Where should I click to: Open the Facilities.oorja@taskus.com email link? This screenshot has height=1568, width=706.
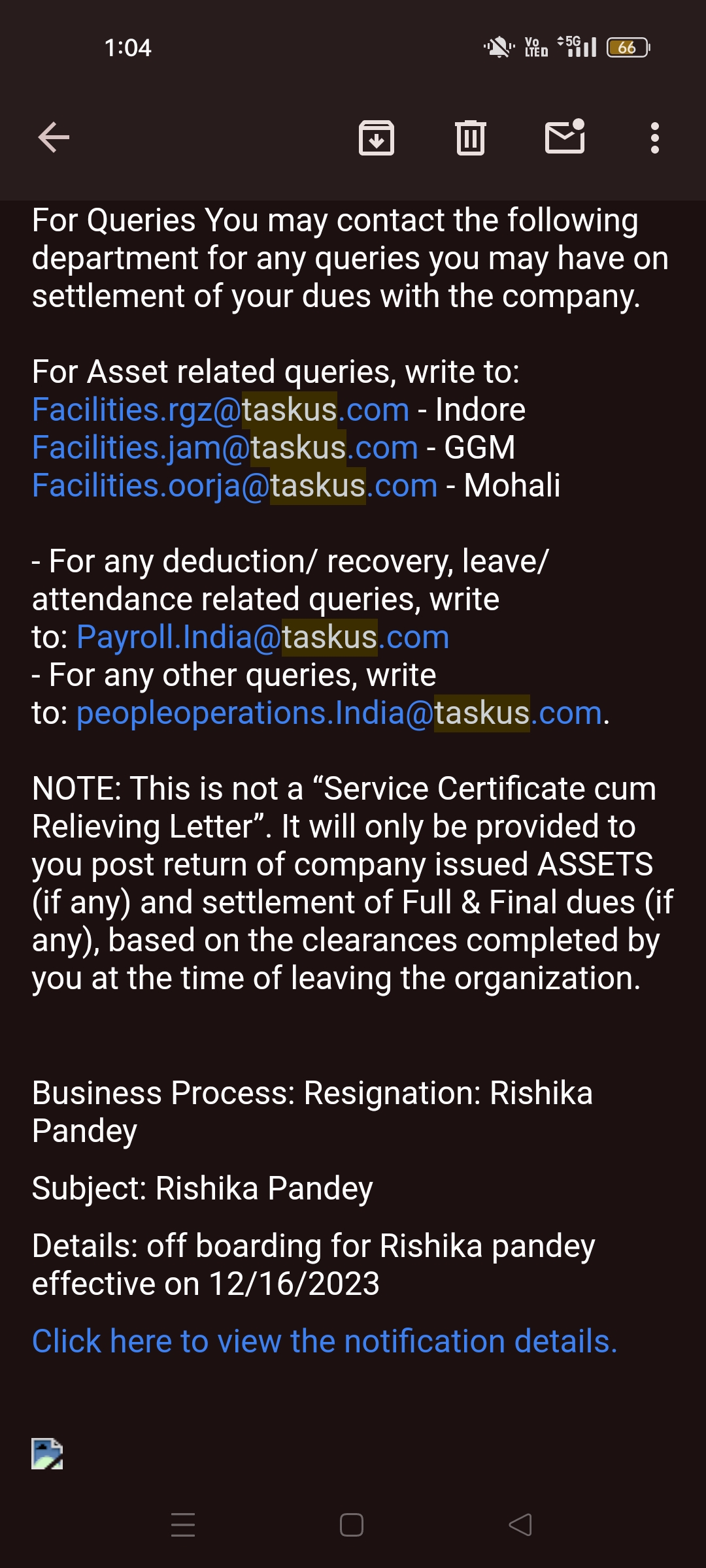235,486
